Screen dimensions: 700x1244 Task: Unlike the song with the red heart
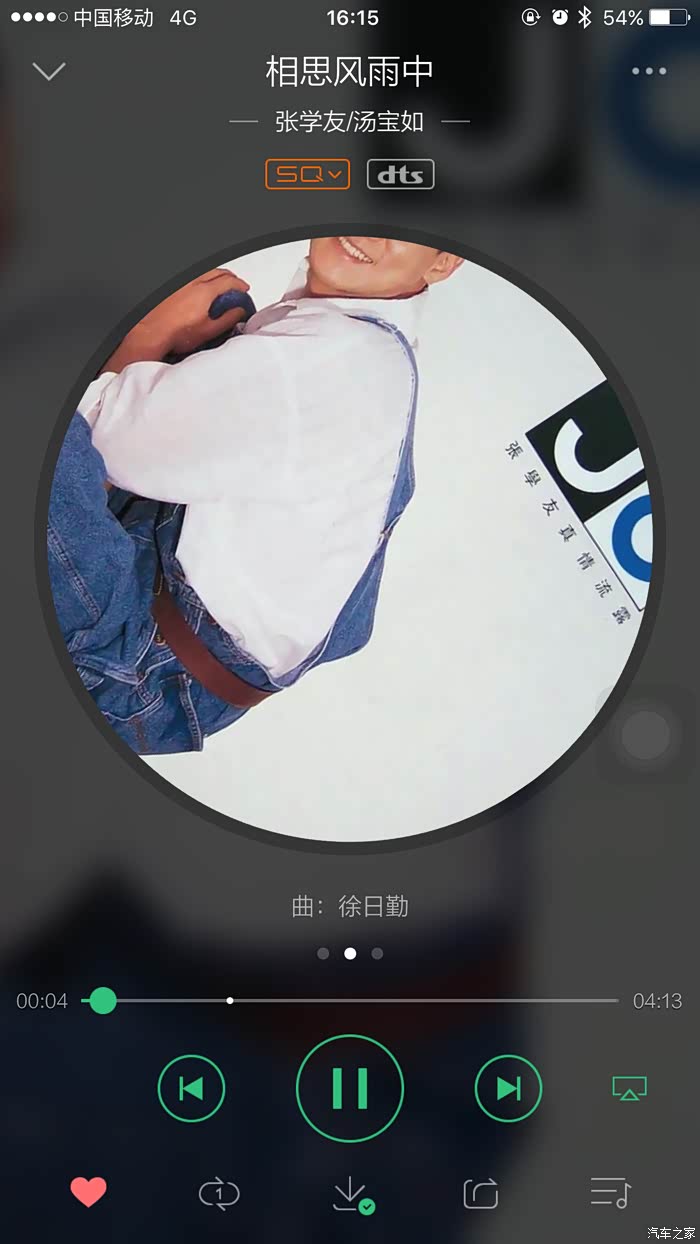coord(88,1192)
